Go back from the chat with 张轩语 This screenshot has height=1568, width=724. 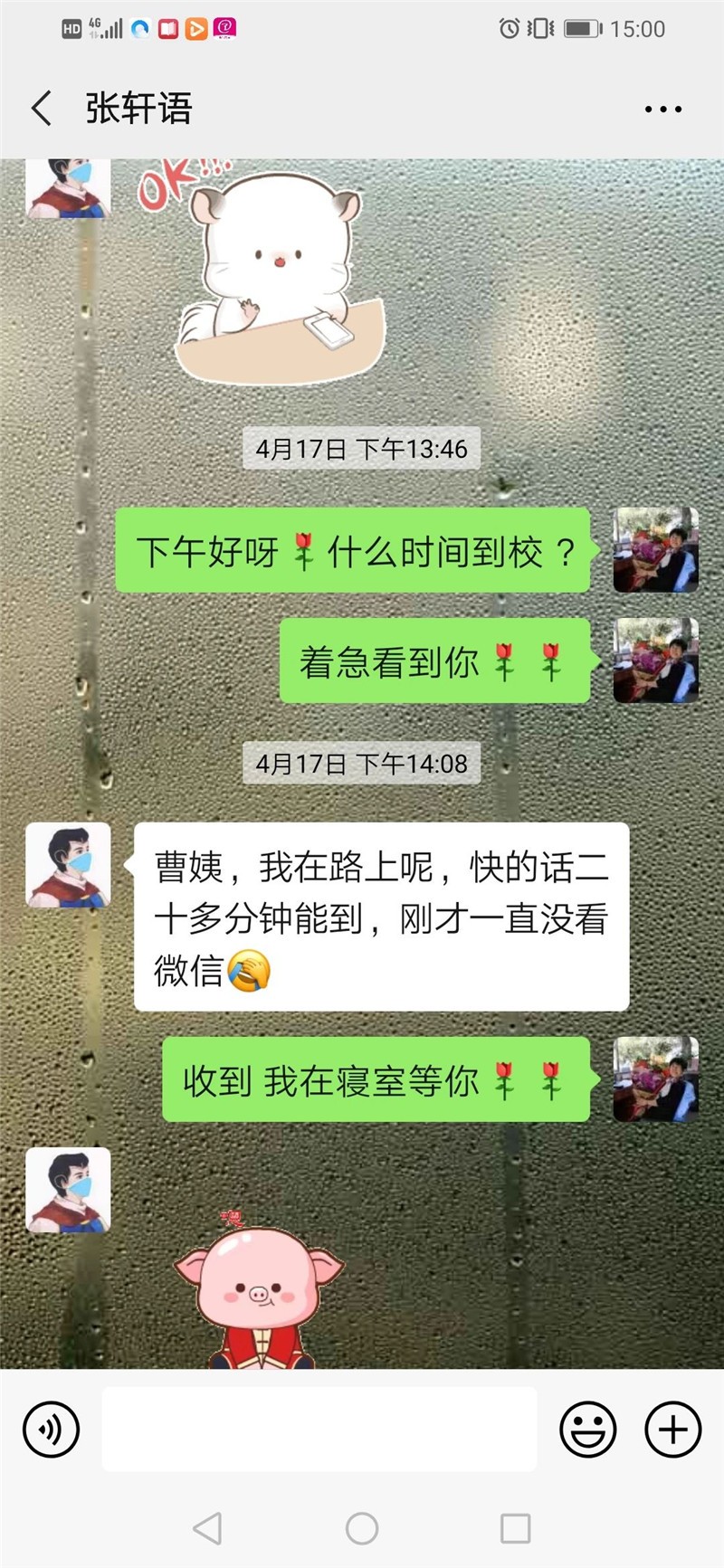click(41, 109)
